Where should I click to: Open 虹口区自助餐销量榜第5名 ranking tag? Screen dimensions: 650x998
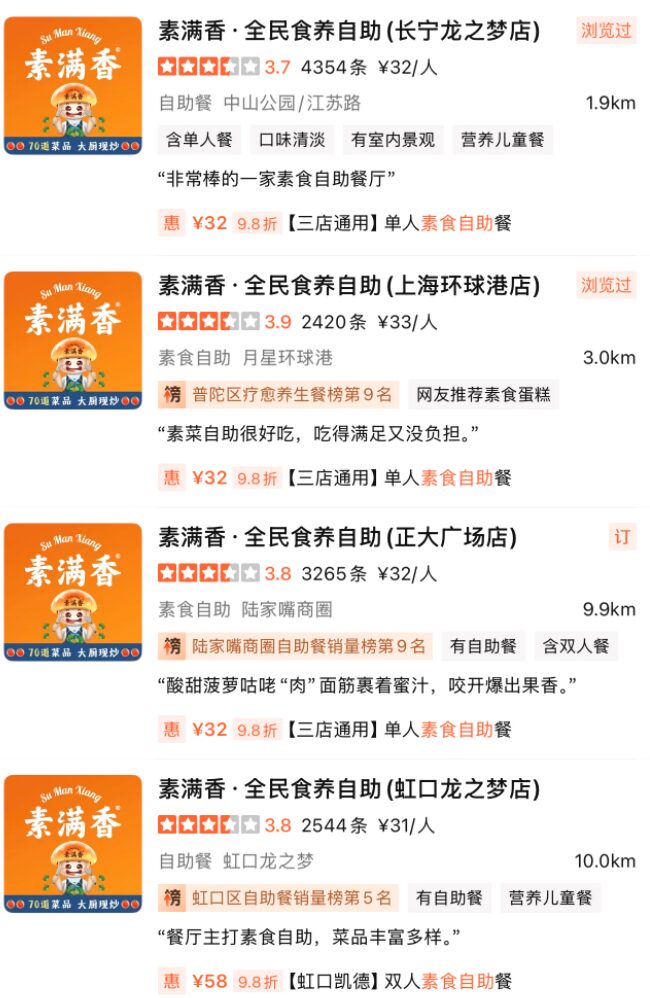[279, 898]
